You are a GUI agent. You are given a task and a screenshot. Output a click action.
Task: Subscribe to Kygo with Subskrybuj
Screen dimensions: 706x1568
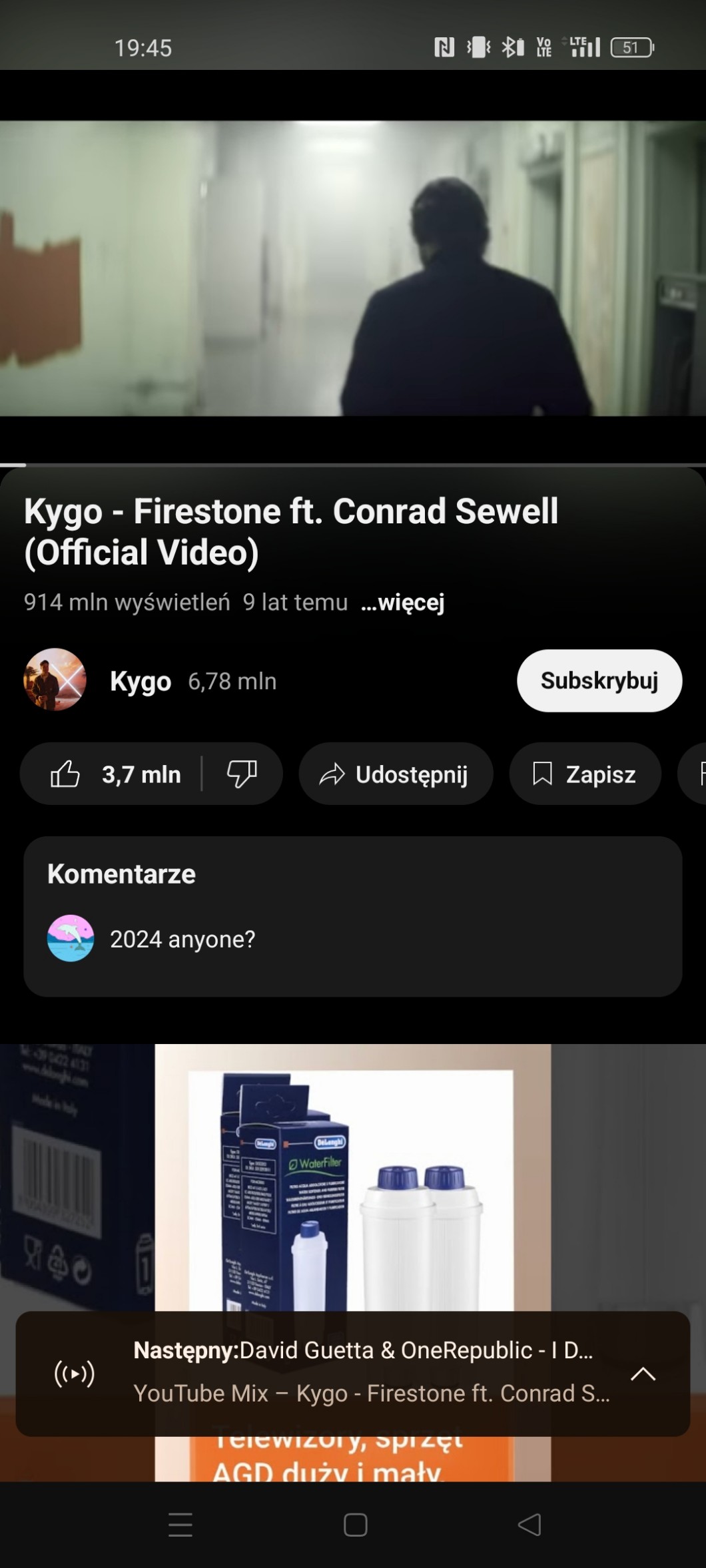point(599,680)
